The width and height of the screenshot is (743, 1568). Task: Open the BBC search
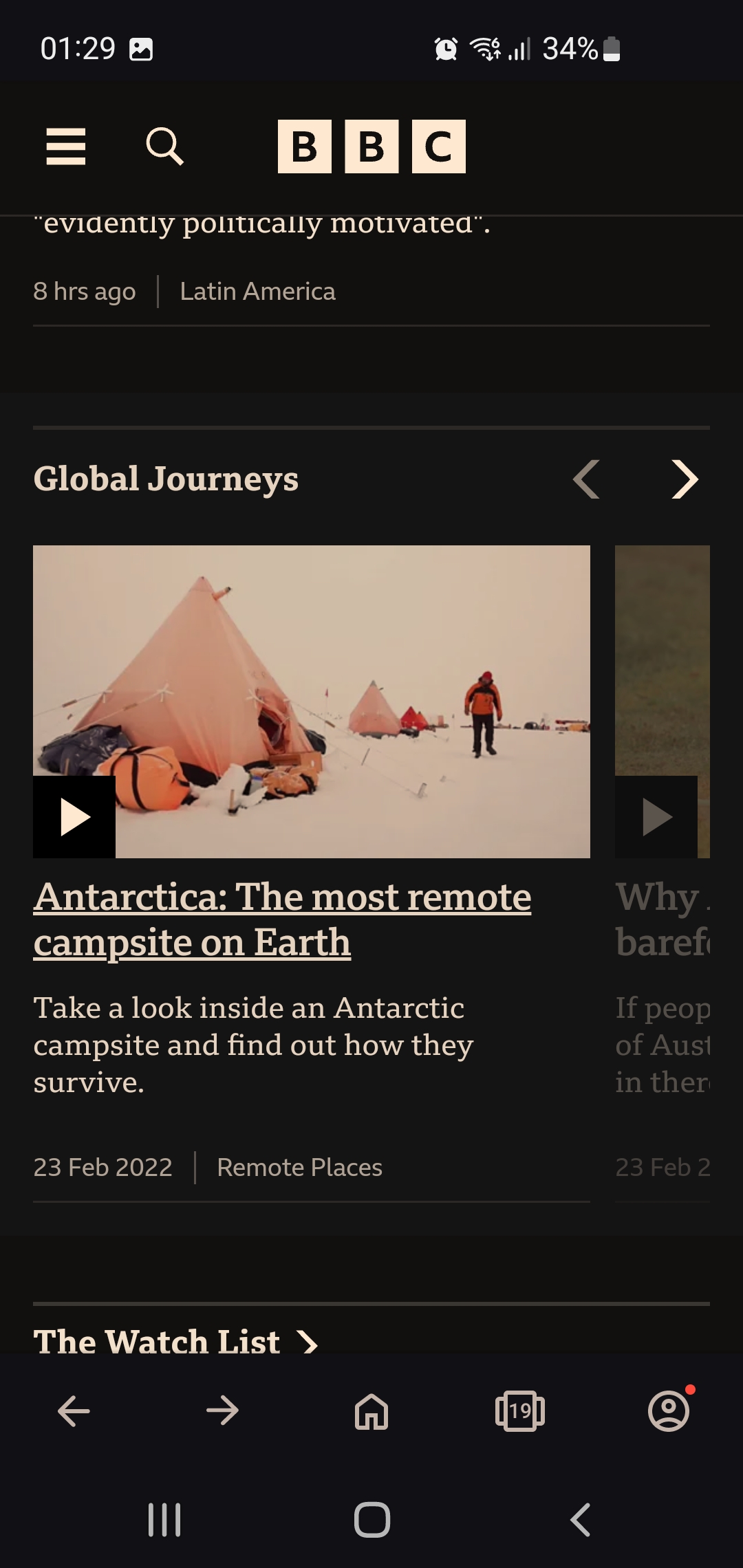(165, 146)
